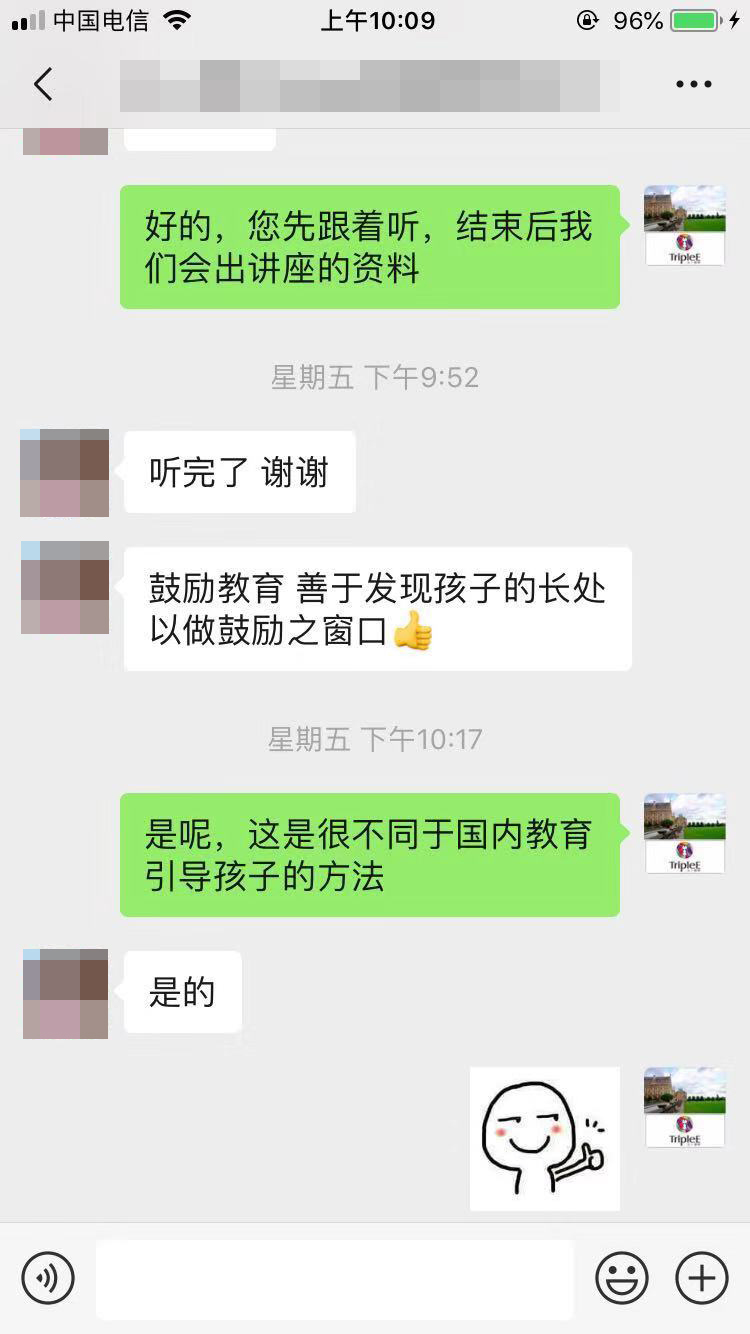
Task: Open the emoji sticker panel
Action: [x=622, y=1278]
